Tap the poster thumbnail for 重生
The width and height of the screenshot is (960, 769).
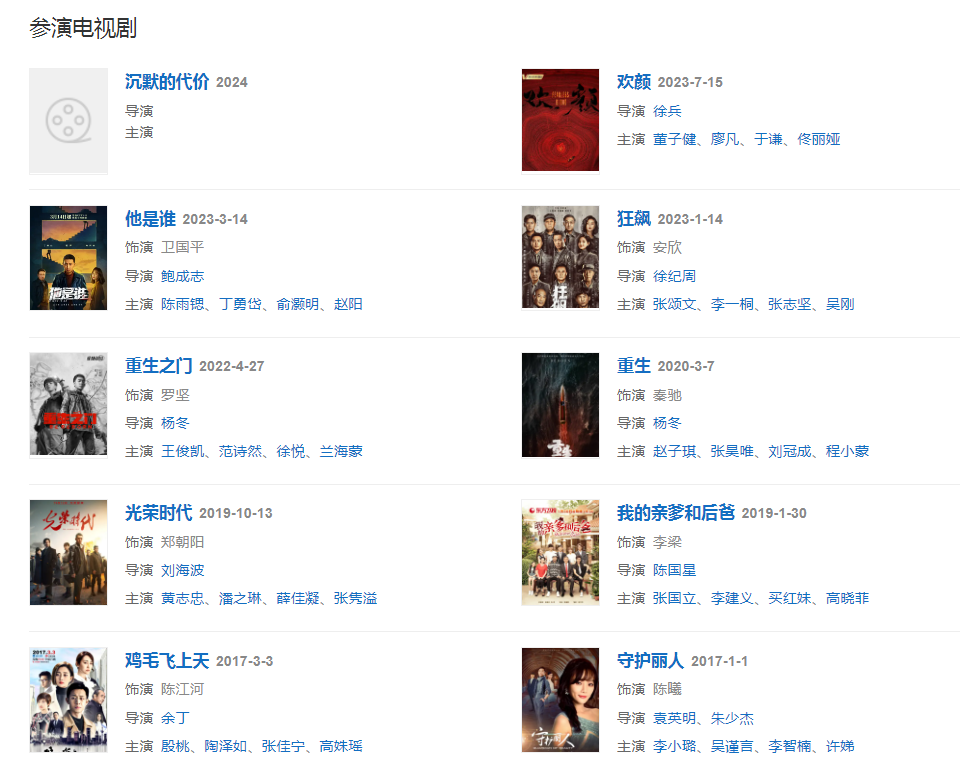point(560,405)
